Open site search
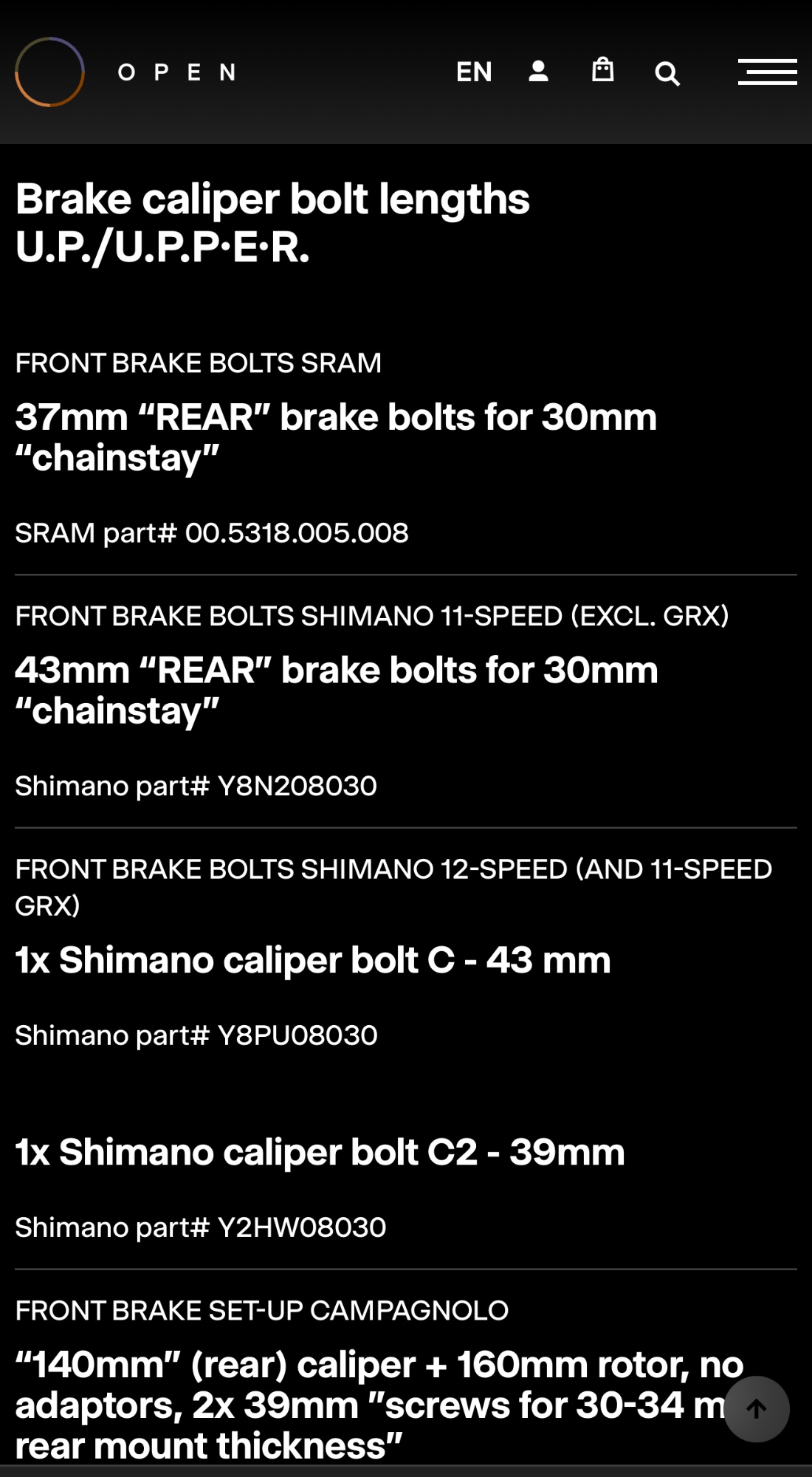812x1477 pixels. [x=667, y=73]
